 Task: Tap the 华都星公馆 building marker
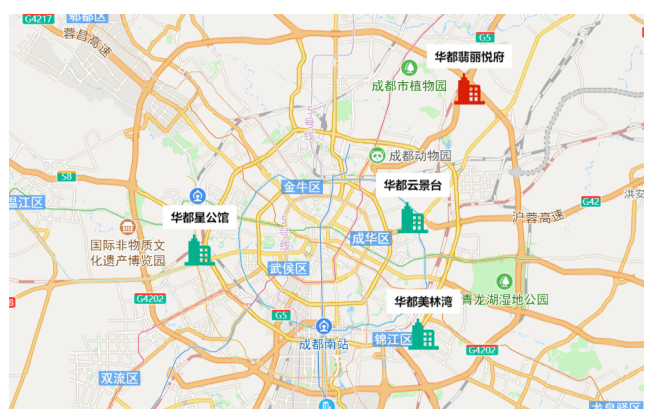[x=199, y=249]
